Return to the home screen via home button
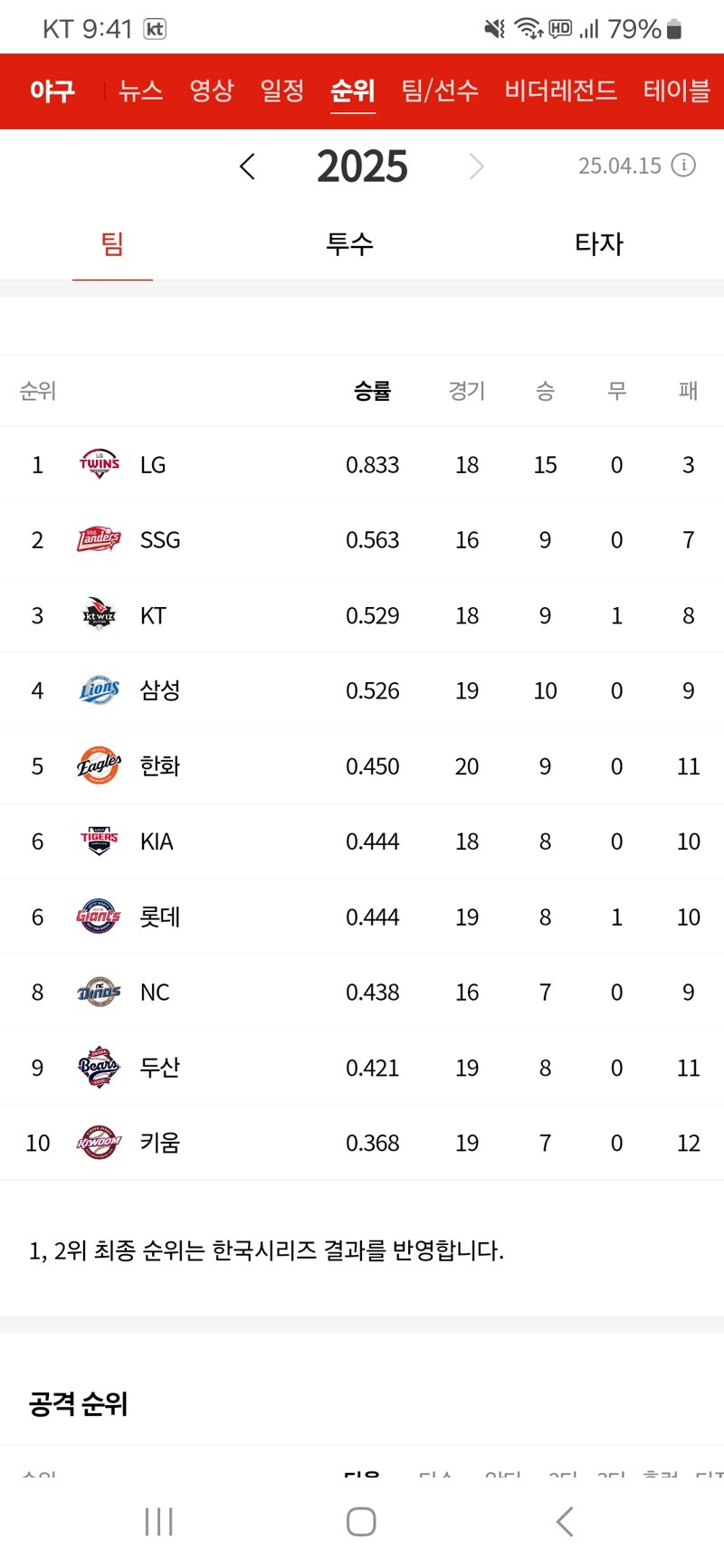The image size is (724, 1568). (x=361, y=1522)
